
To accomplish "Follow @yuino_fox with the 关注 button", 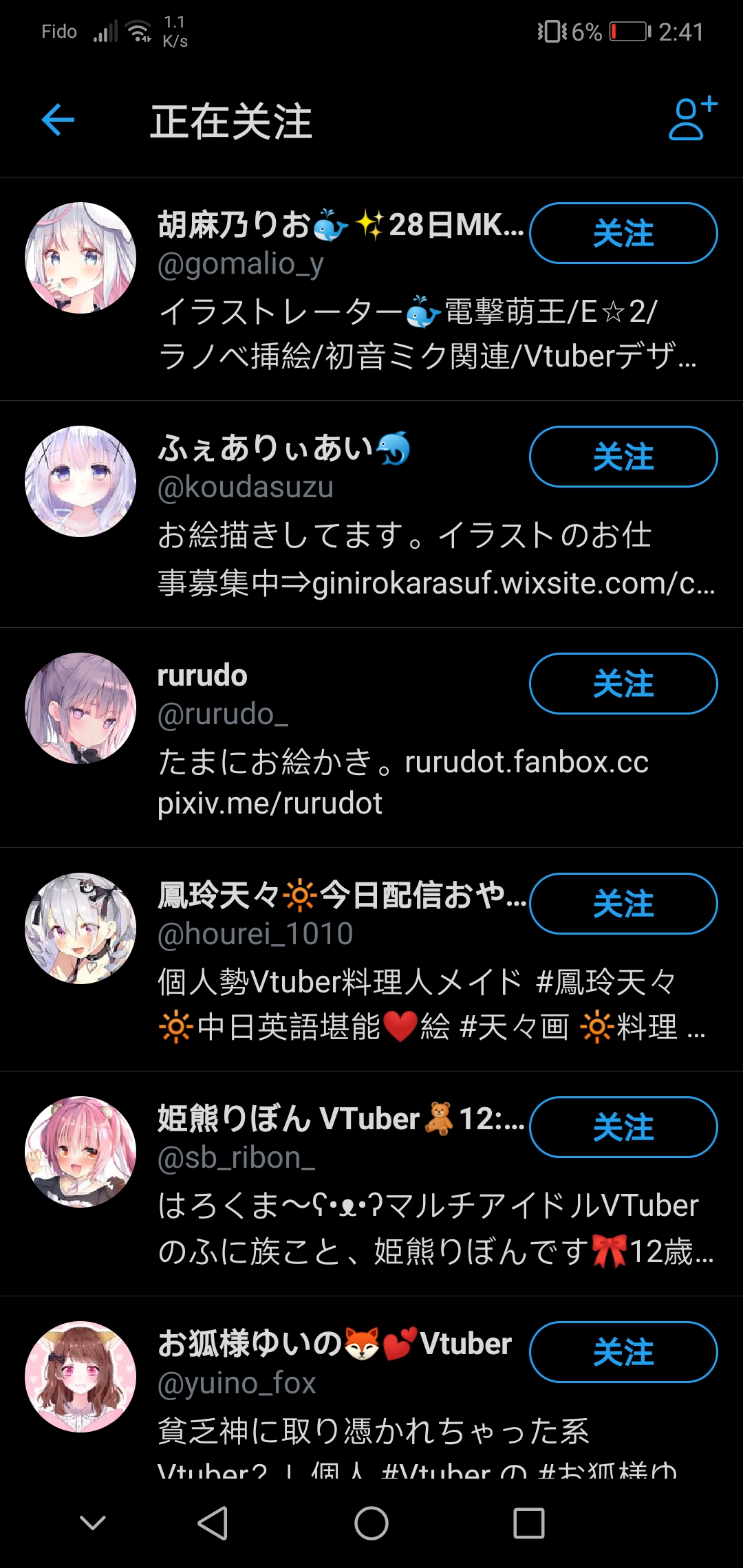I will click(x=623, y=1352).
